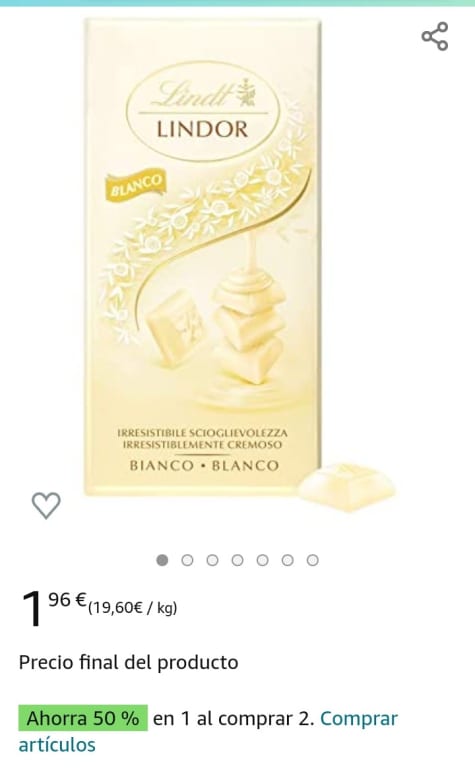Add the chocolate to your wish list
Screen dimensions: 475x774
point(46,505)
